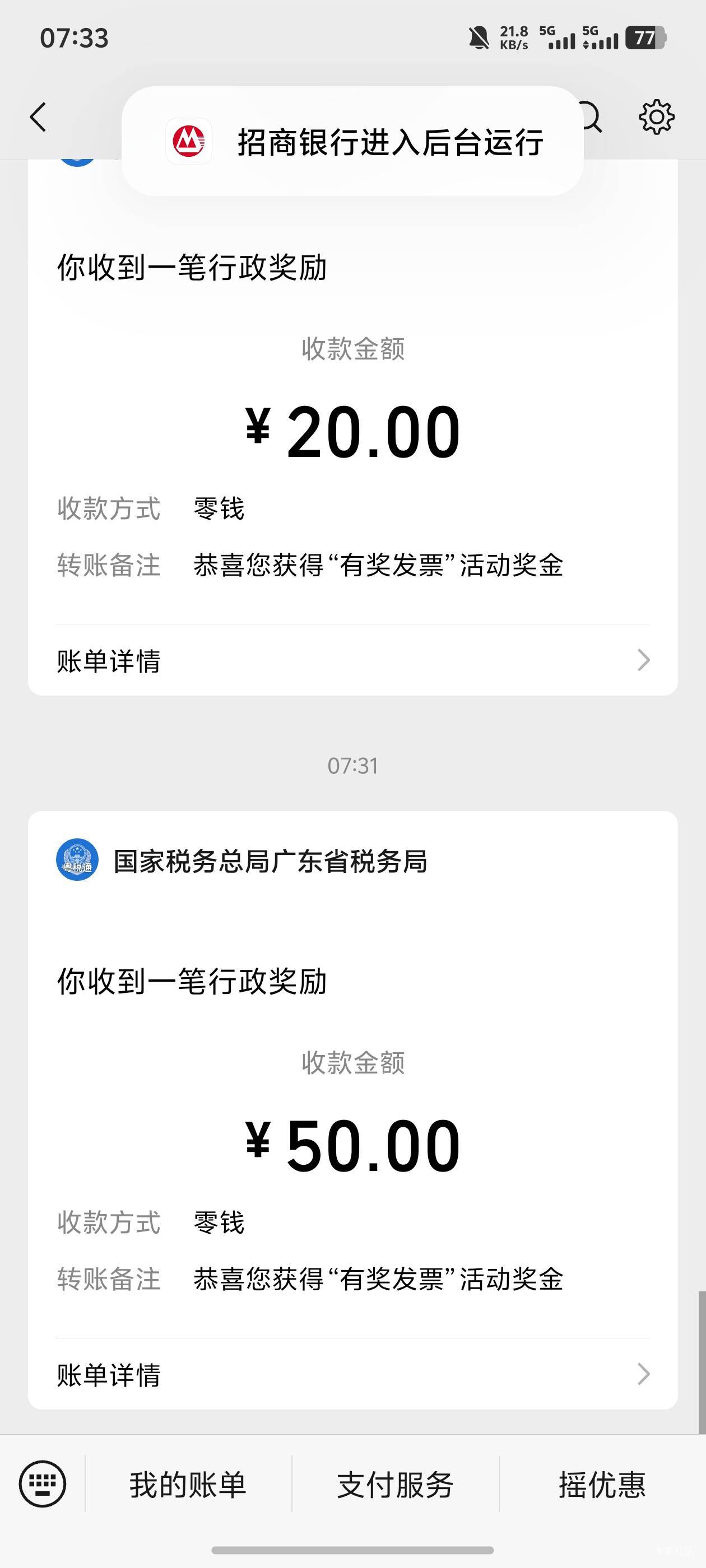Viewport: 706px width, 1568px height.
Task: Open the 我的账单 menu
Action: click(188, 1485)
